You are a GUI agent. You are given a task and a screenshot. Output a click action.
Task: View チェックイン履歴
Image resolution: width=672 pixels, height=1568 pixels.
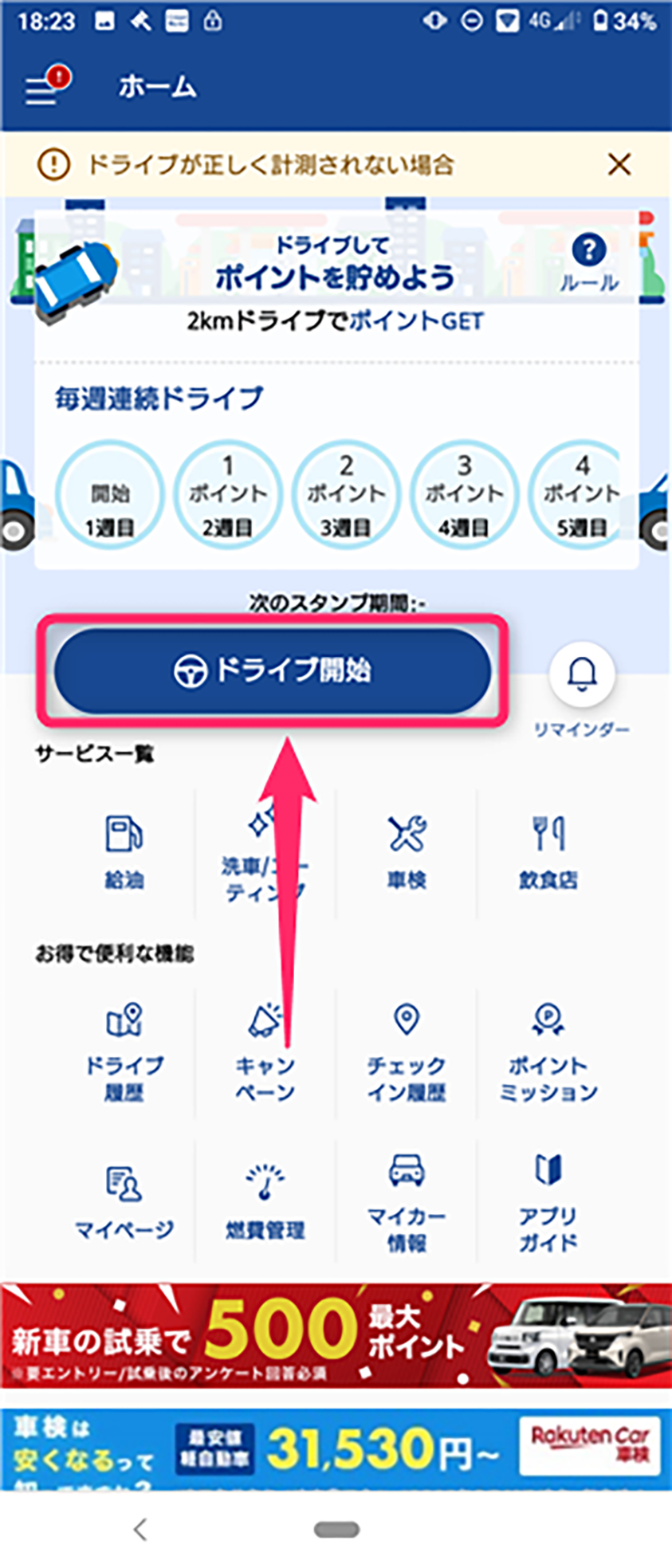coord(407,1051)
